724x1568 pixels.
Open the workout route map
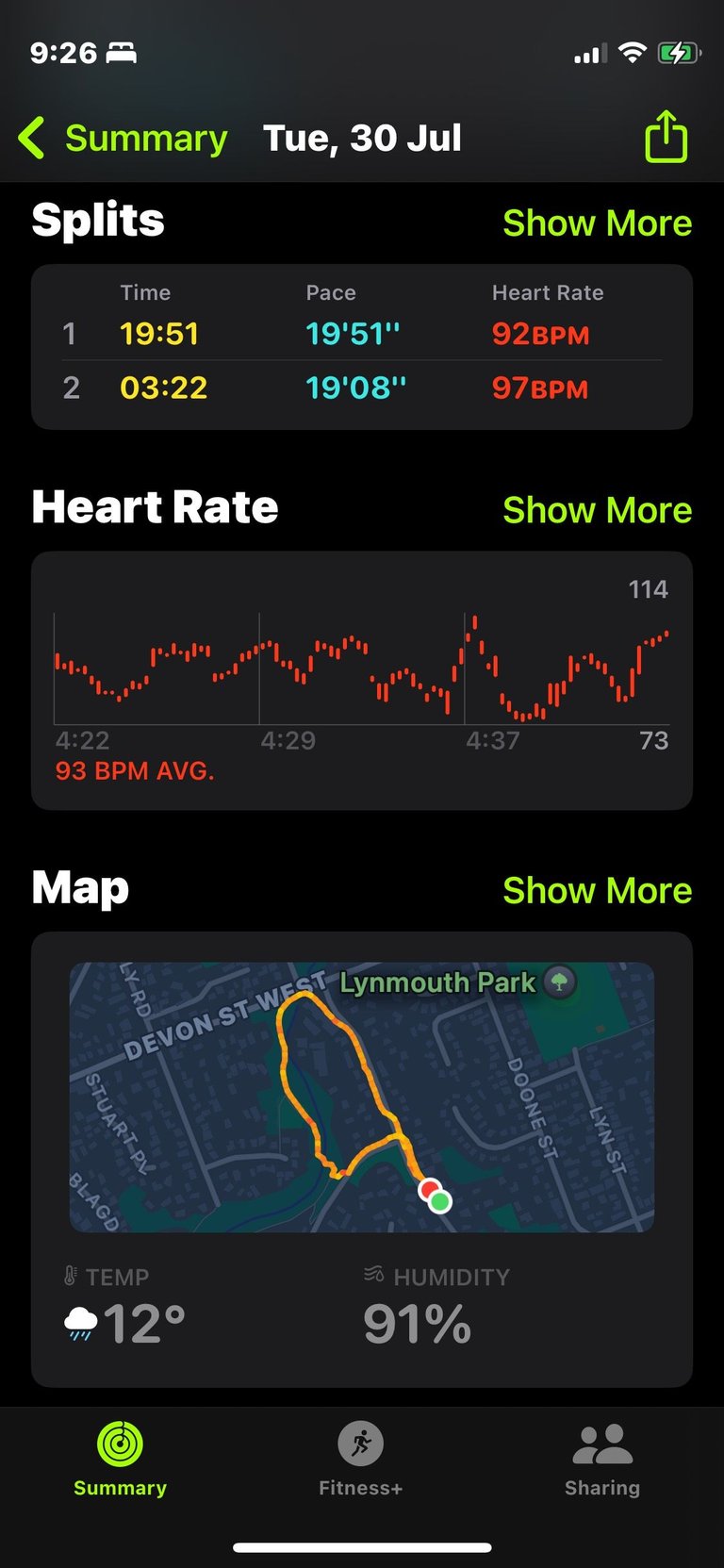(x=362, y=1098)
